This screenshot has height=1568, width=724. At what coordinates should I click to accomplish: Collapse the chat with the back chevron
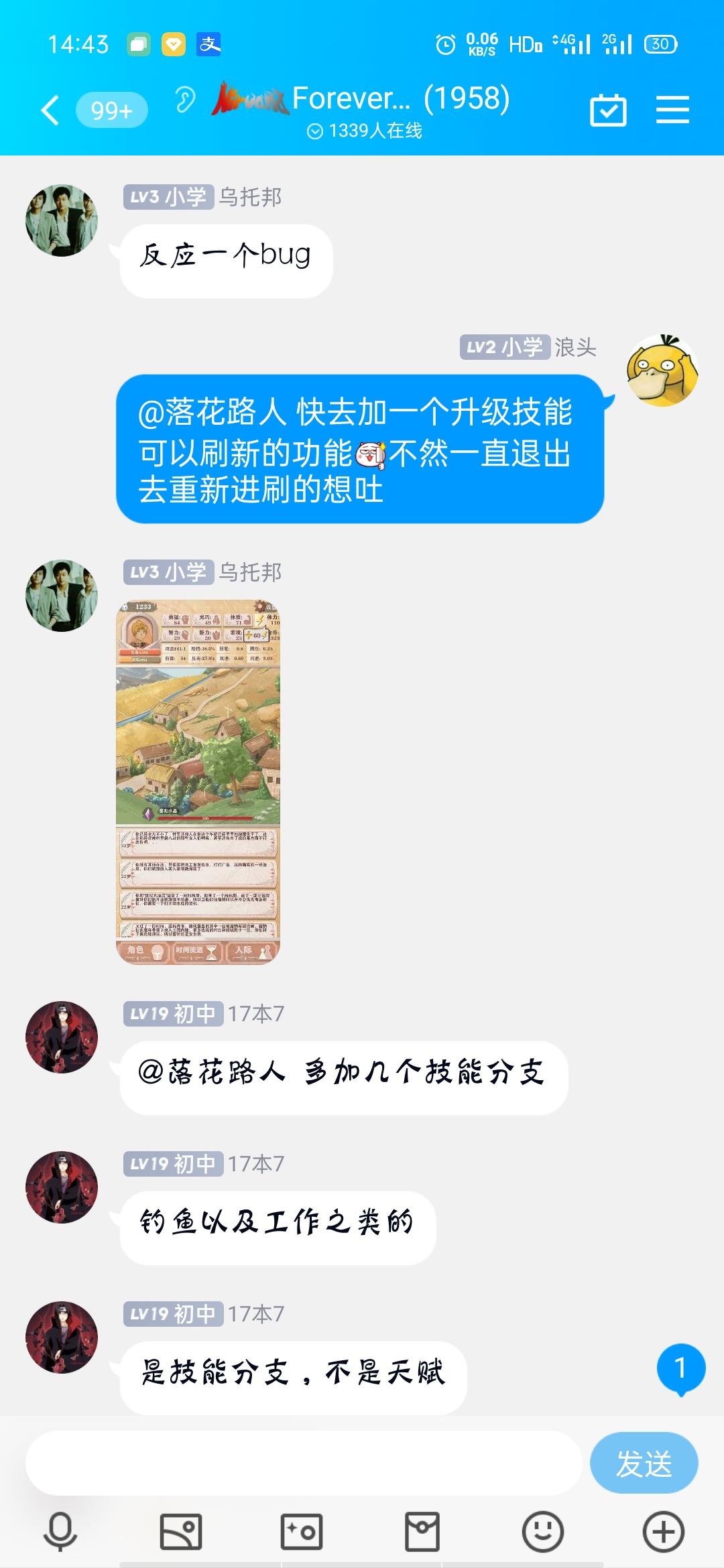point(48,109)
